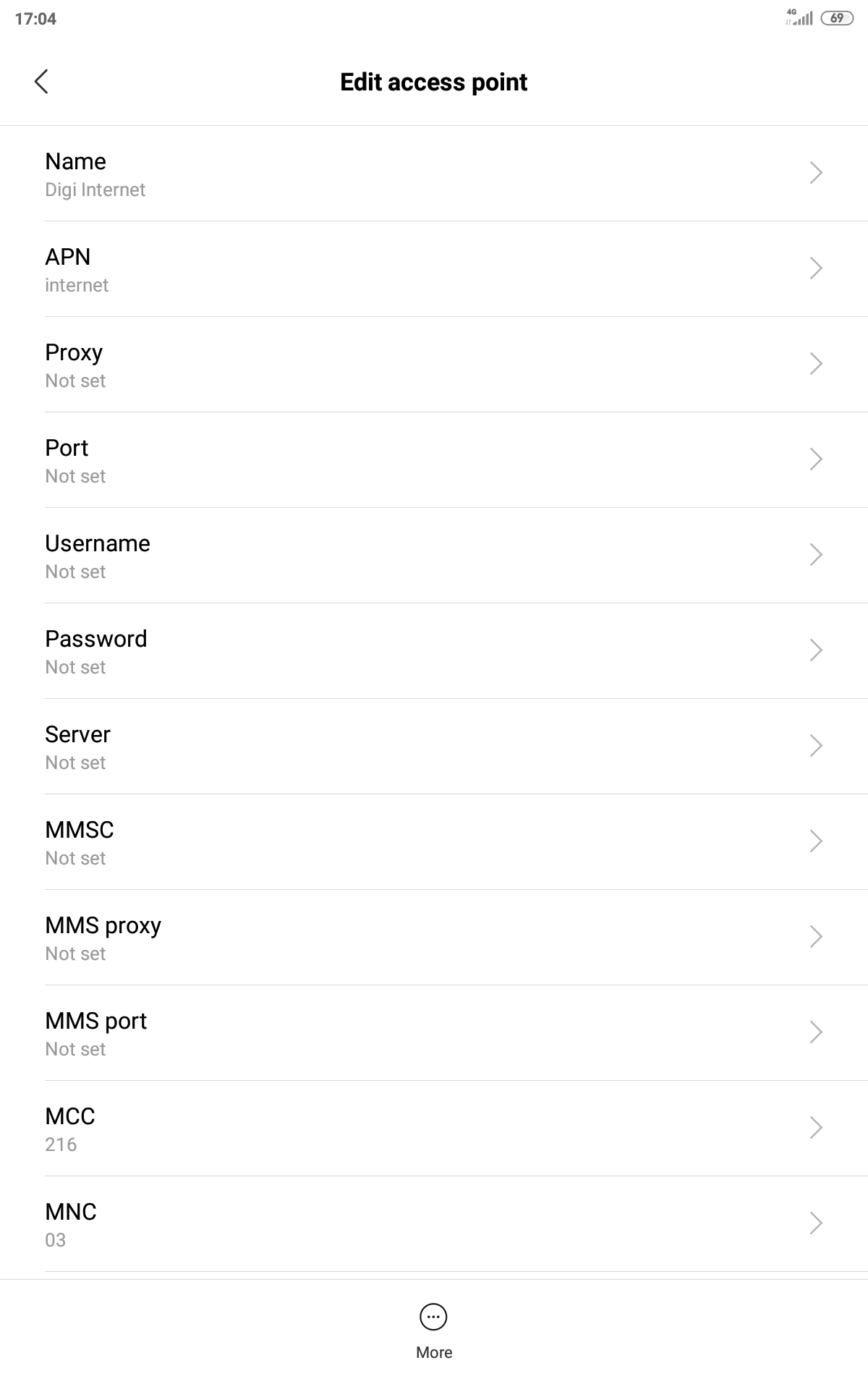Open the Port setting
Viewport: 868px width, 1389px height.
434,460
